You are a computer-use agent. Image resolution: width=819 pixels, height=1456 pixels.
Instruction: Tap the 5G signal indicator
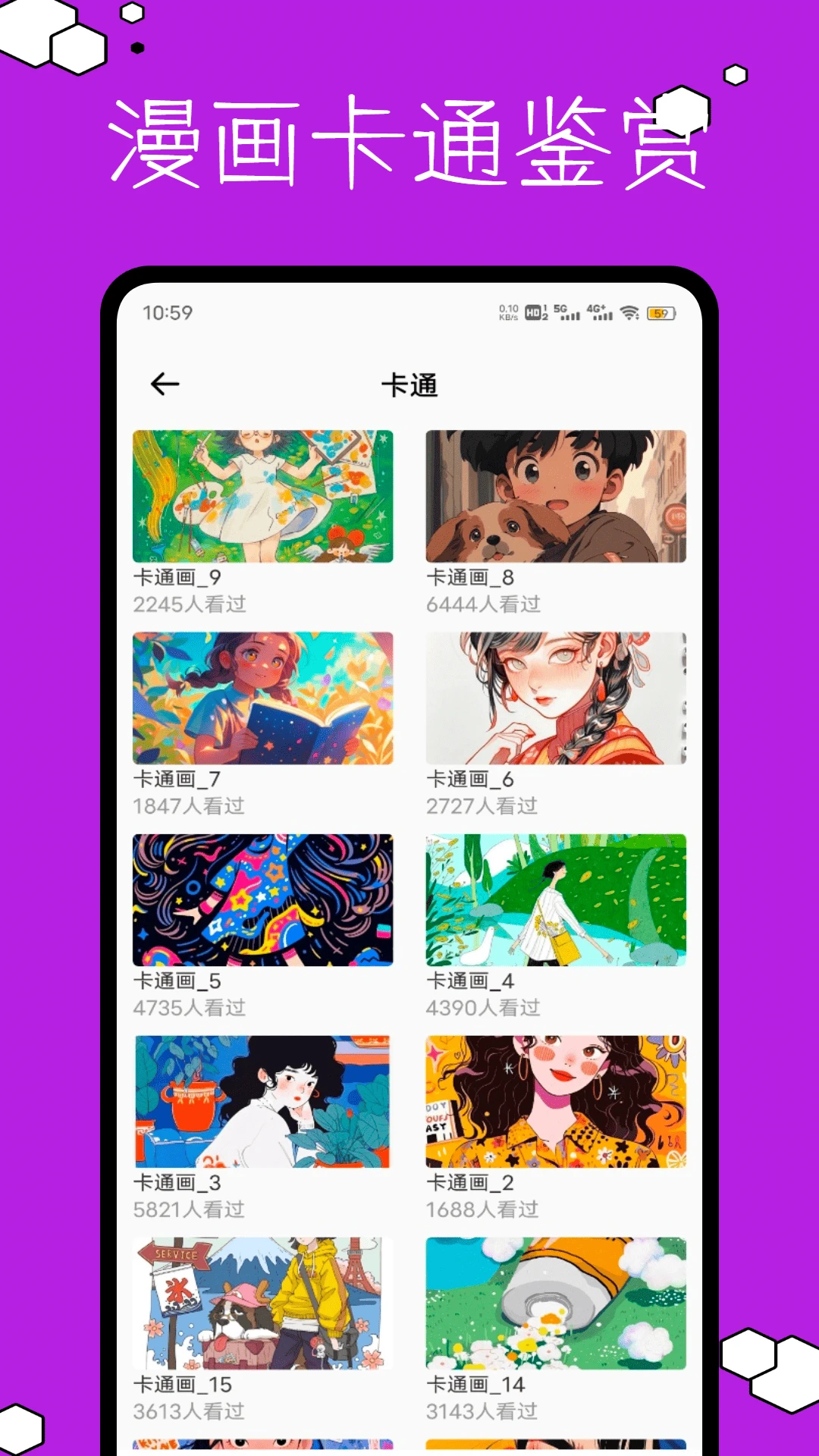coord(566,312)
